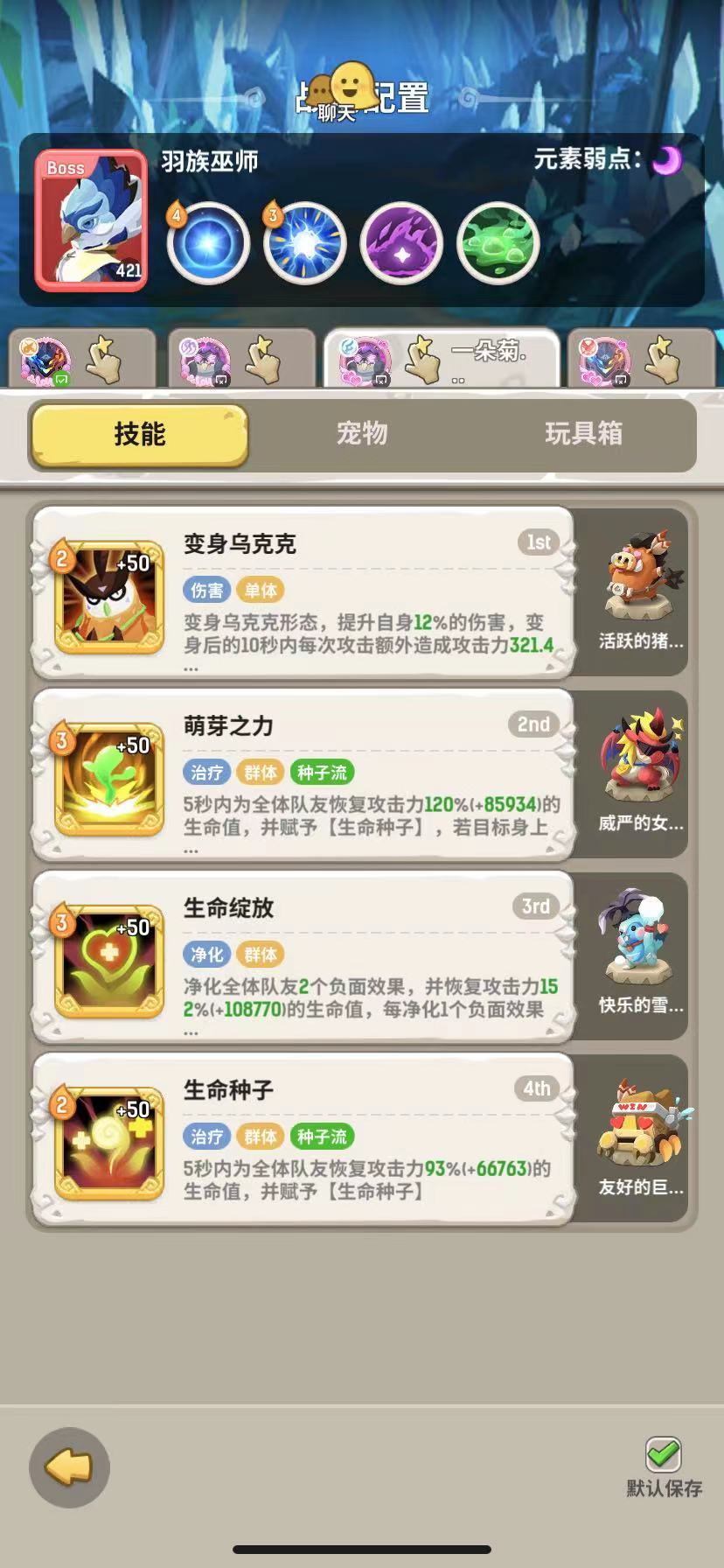Switch to the 宠物 tab
This screenshot has width=724, height=1568.
[362, 435]
